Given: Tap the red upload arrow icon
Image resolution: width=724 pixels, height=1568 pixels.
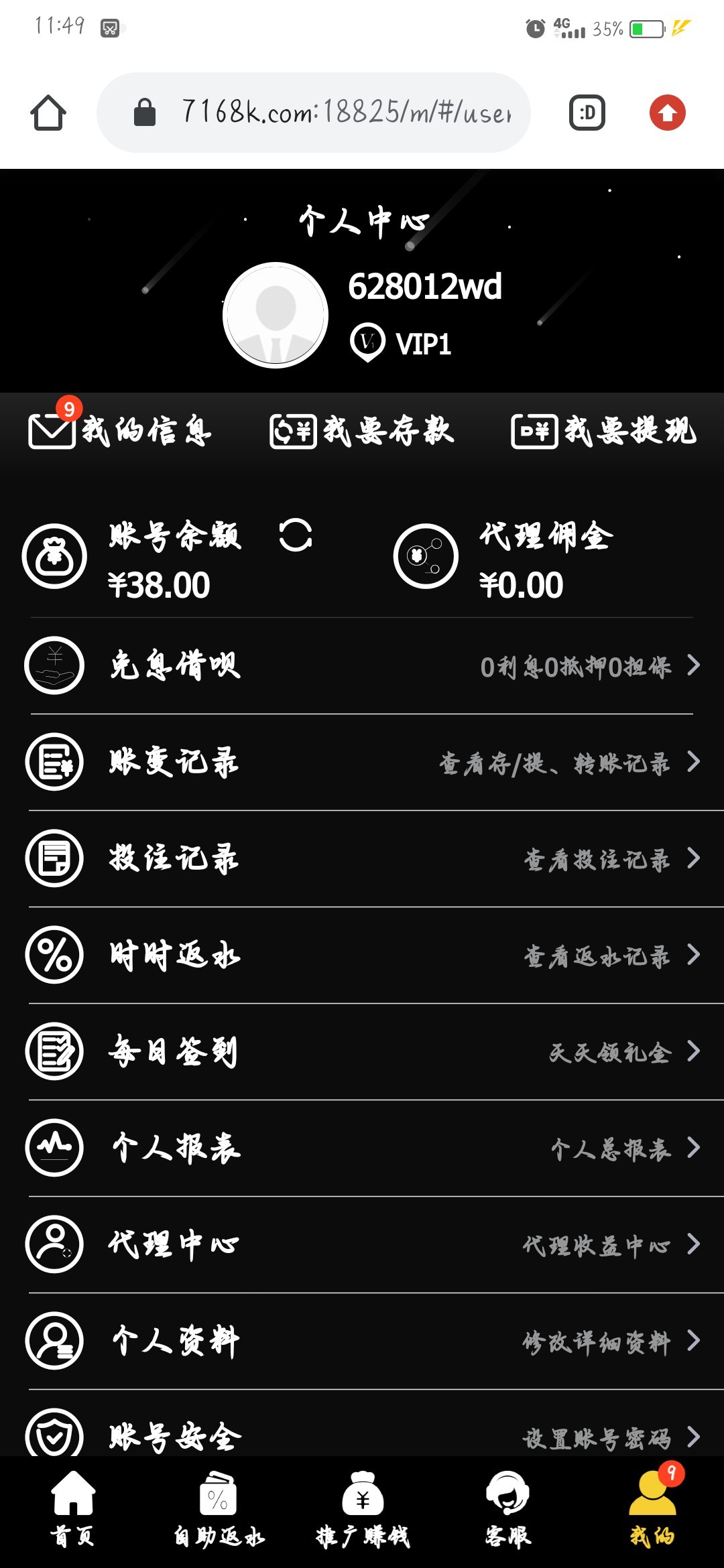Looking at the screenshot, I should [x=667, y=113].
